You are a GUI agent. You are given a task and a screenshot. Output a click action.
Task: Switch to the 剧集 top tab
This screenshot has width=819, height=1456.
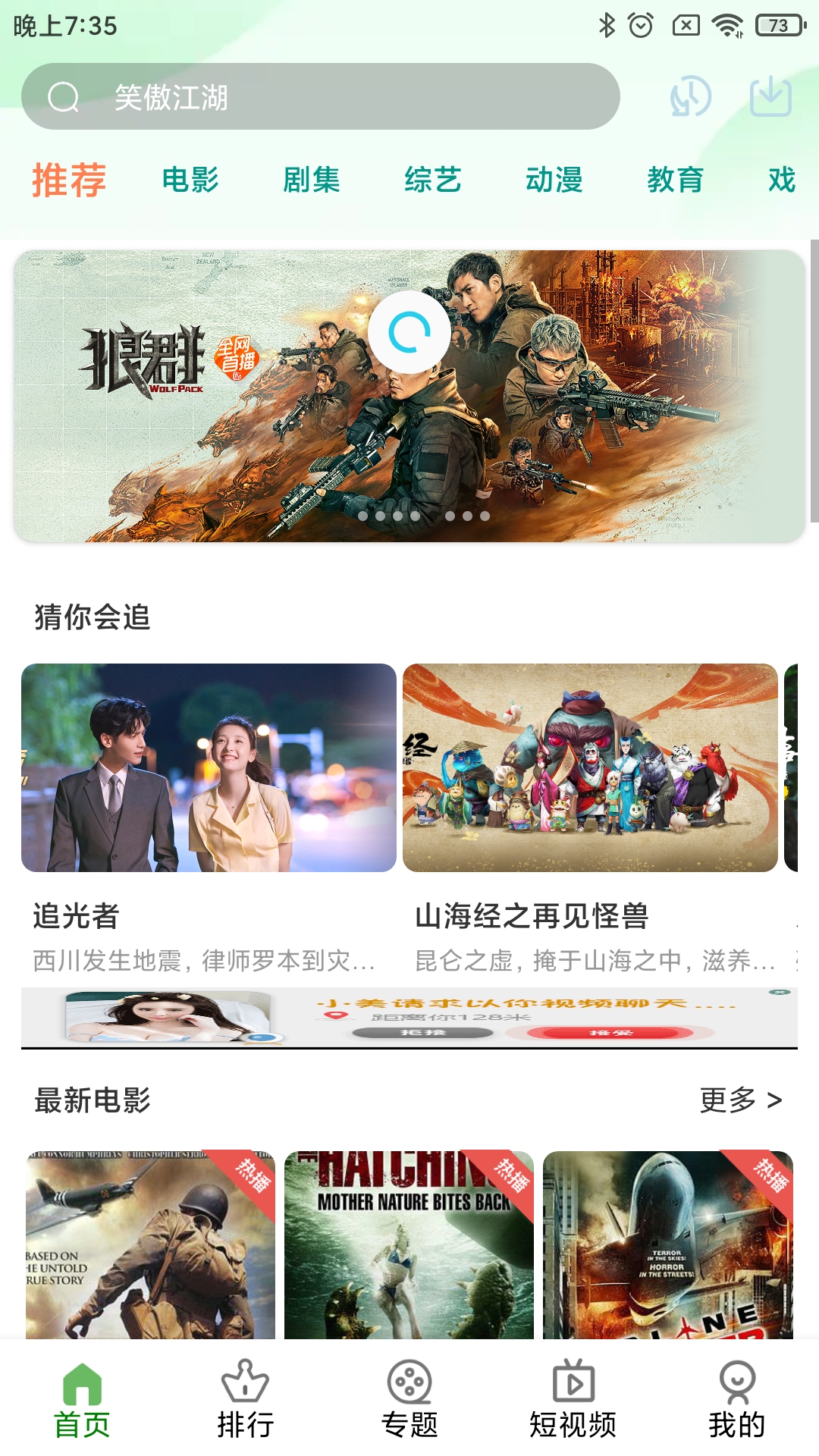point(312,180)
